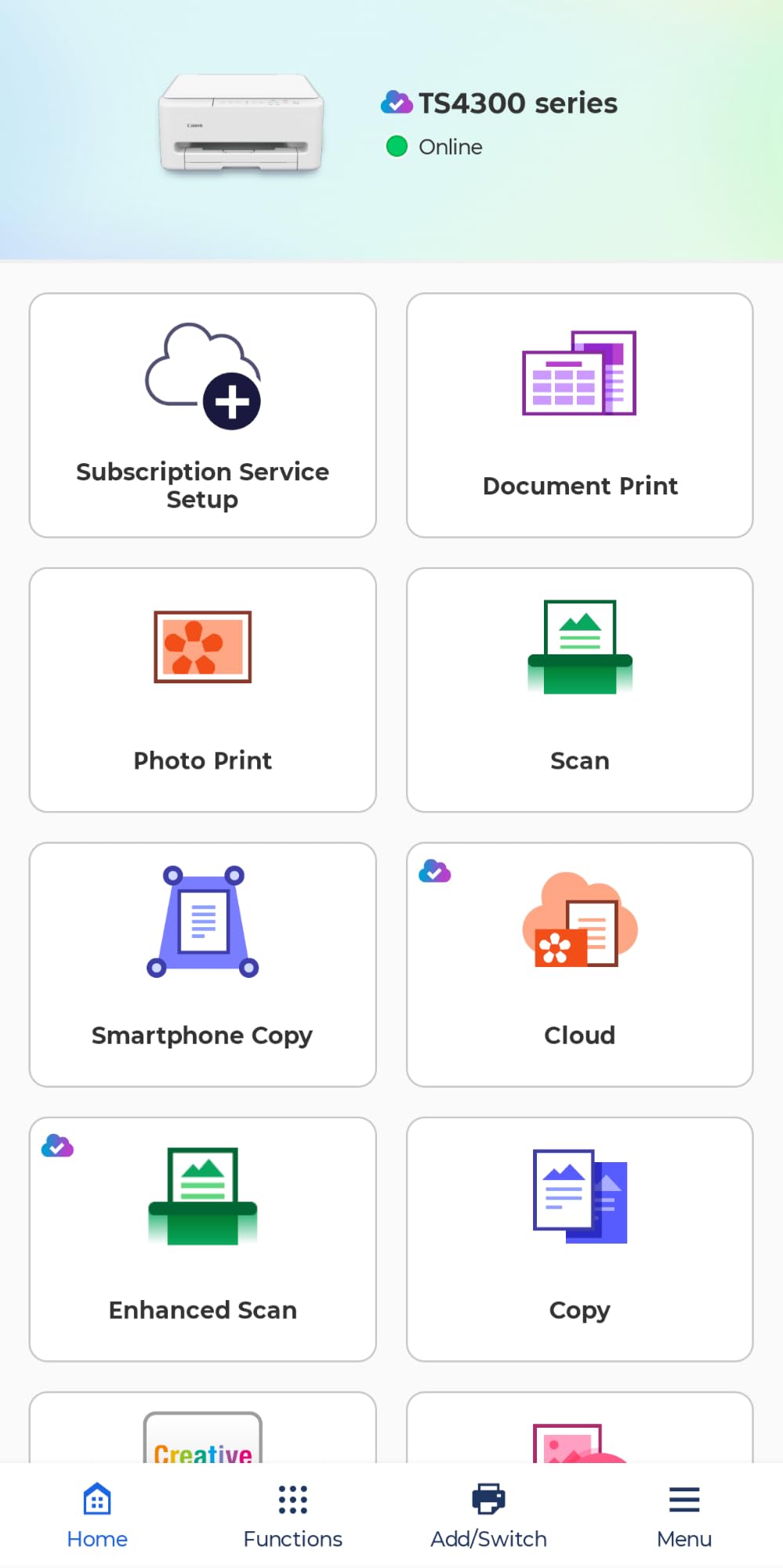Open Smartphone Copy
Screen dimensions: 783x1568
tap(202, 965)
